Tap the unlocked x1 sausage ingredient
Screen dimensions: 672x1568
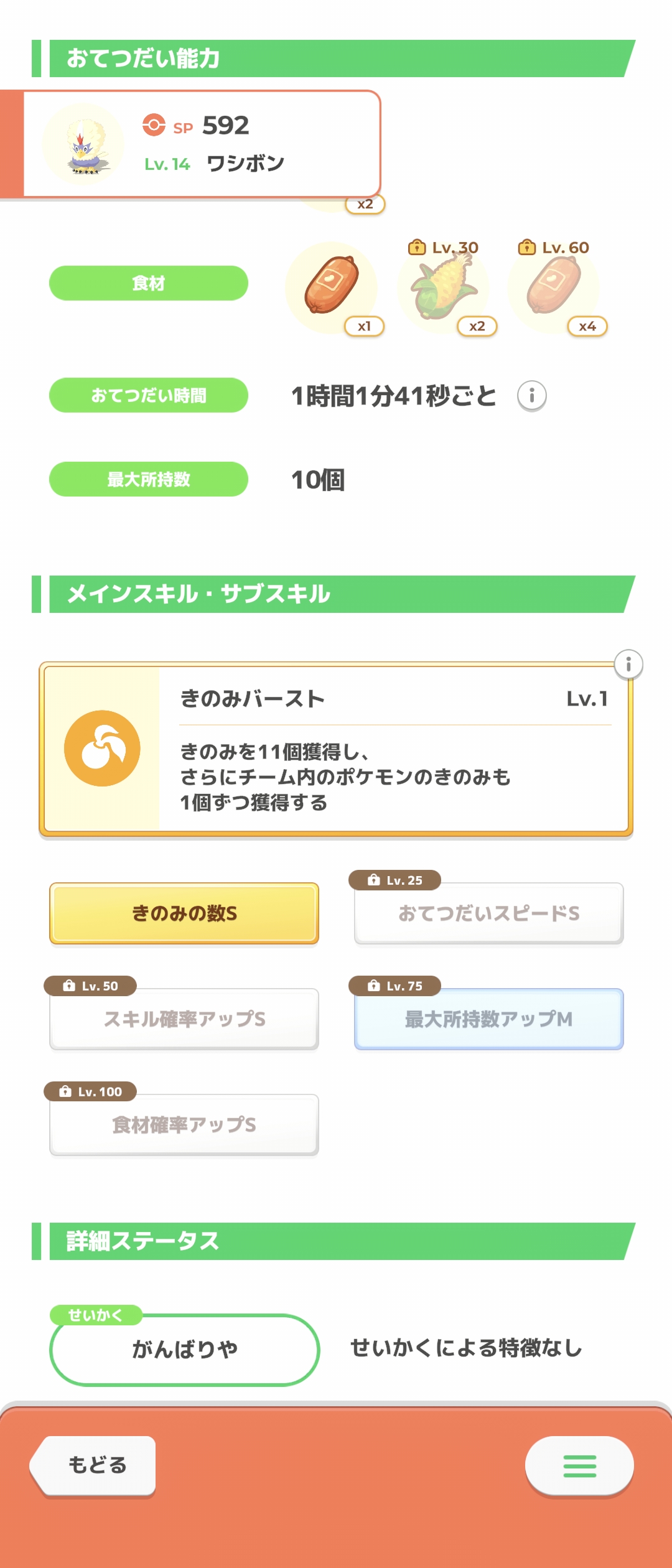point(332,287)
